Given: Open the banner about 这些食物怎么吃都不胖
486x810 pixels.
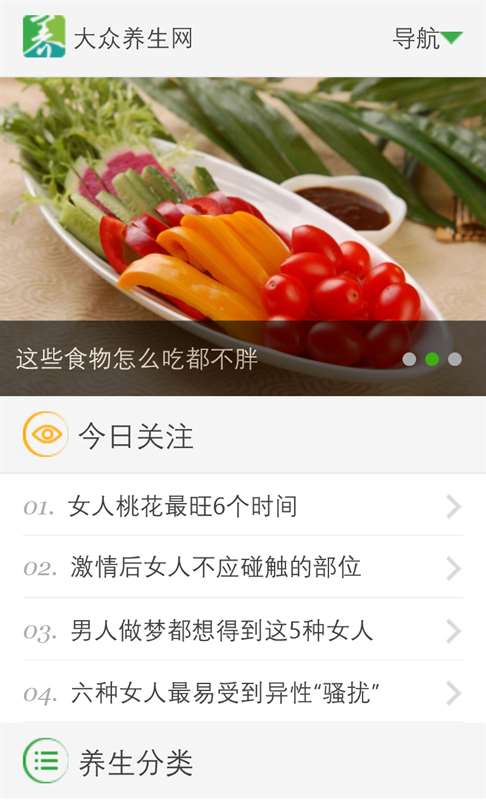Looking at the screenshot, I should 243,237.
